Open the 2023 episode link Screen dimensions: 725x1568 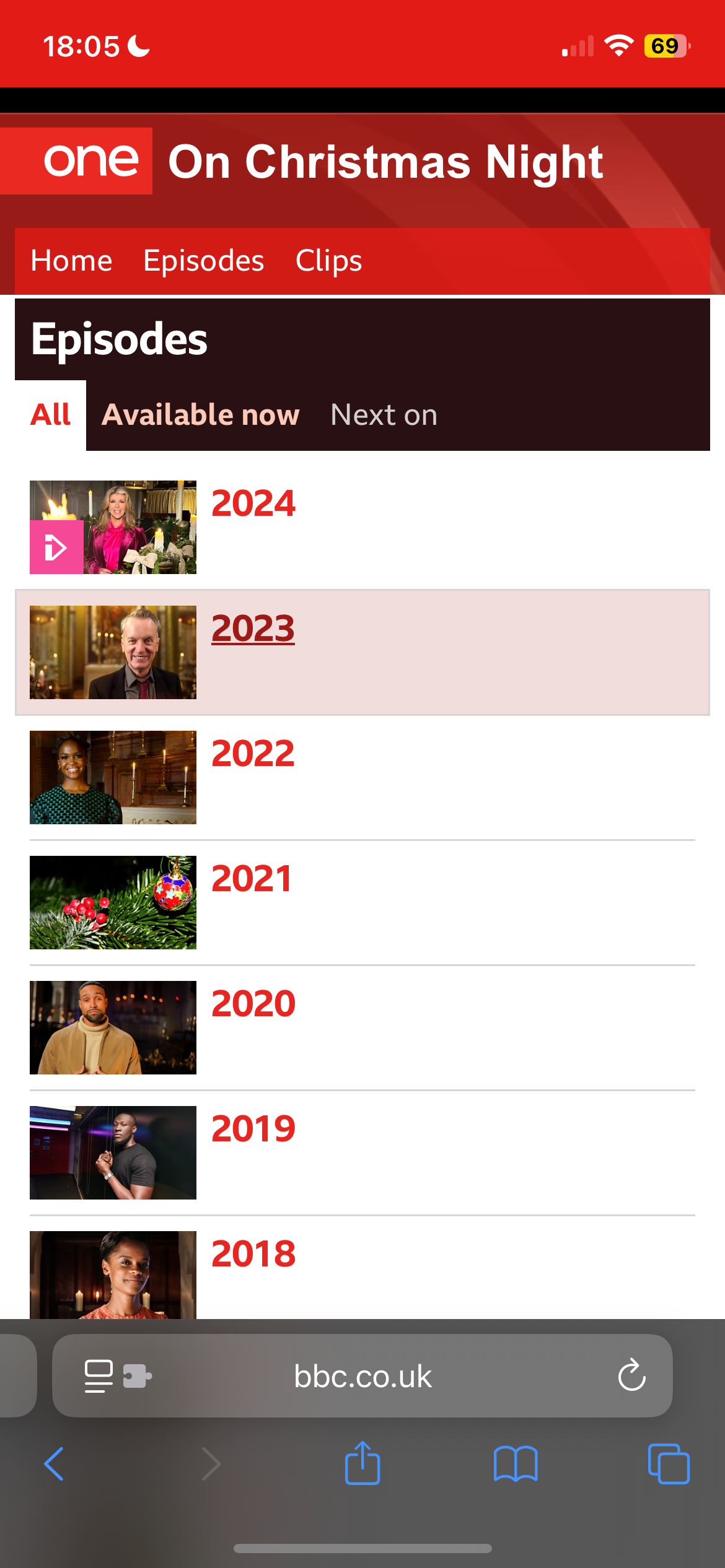click(253, 628)
